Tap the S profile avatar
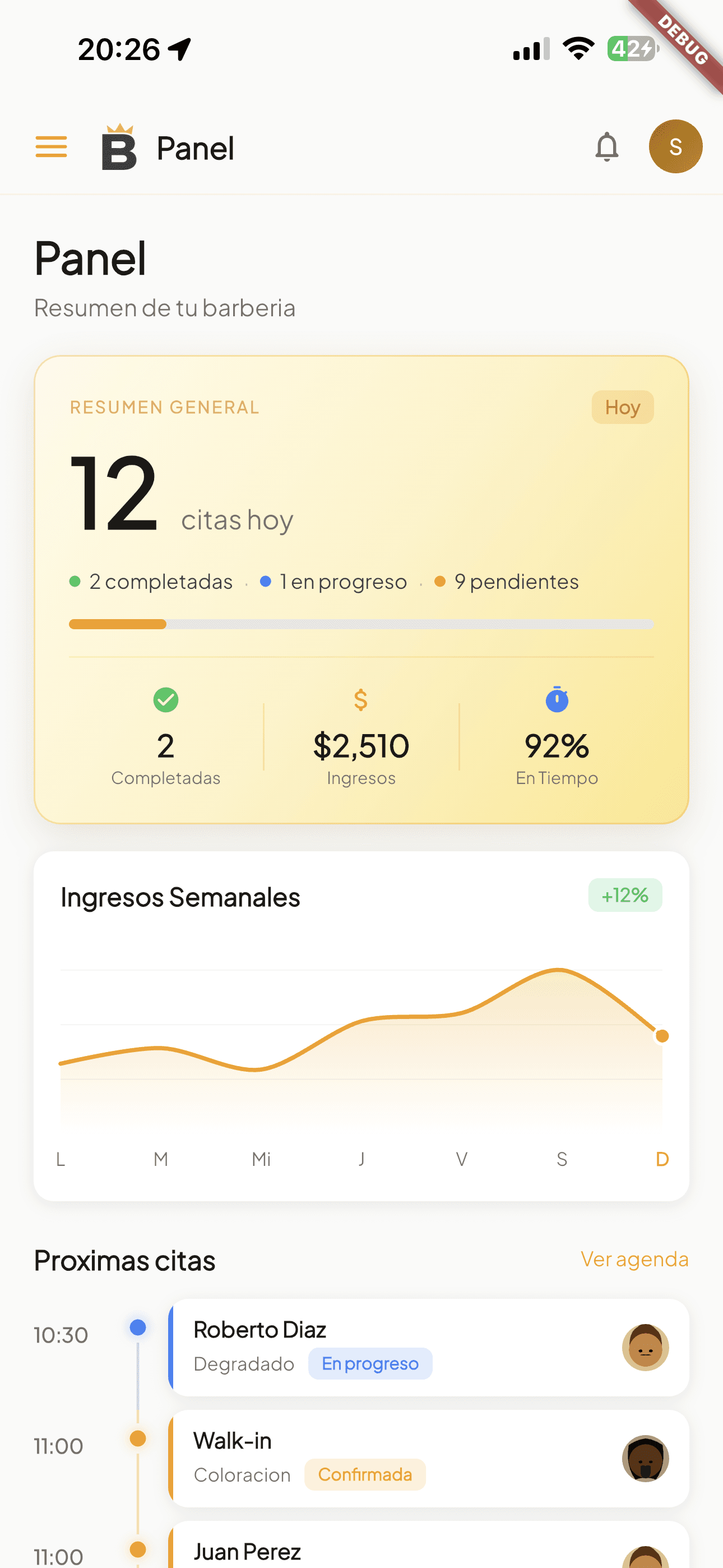723x1568 pixels. (x=675, y=146)
